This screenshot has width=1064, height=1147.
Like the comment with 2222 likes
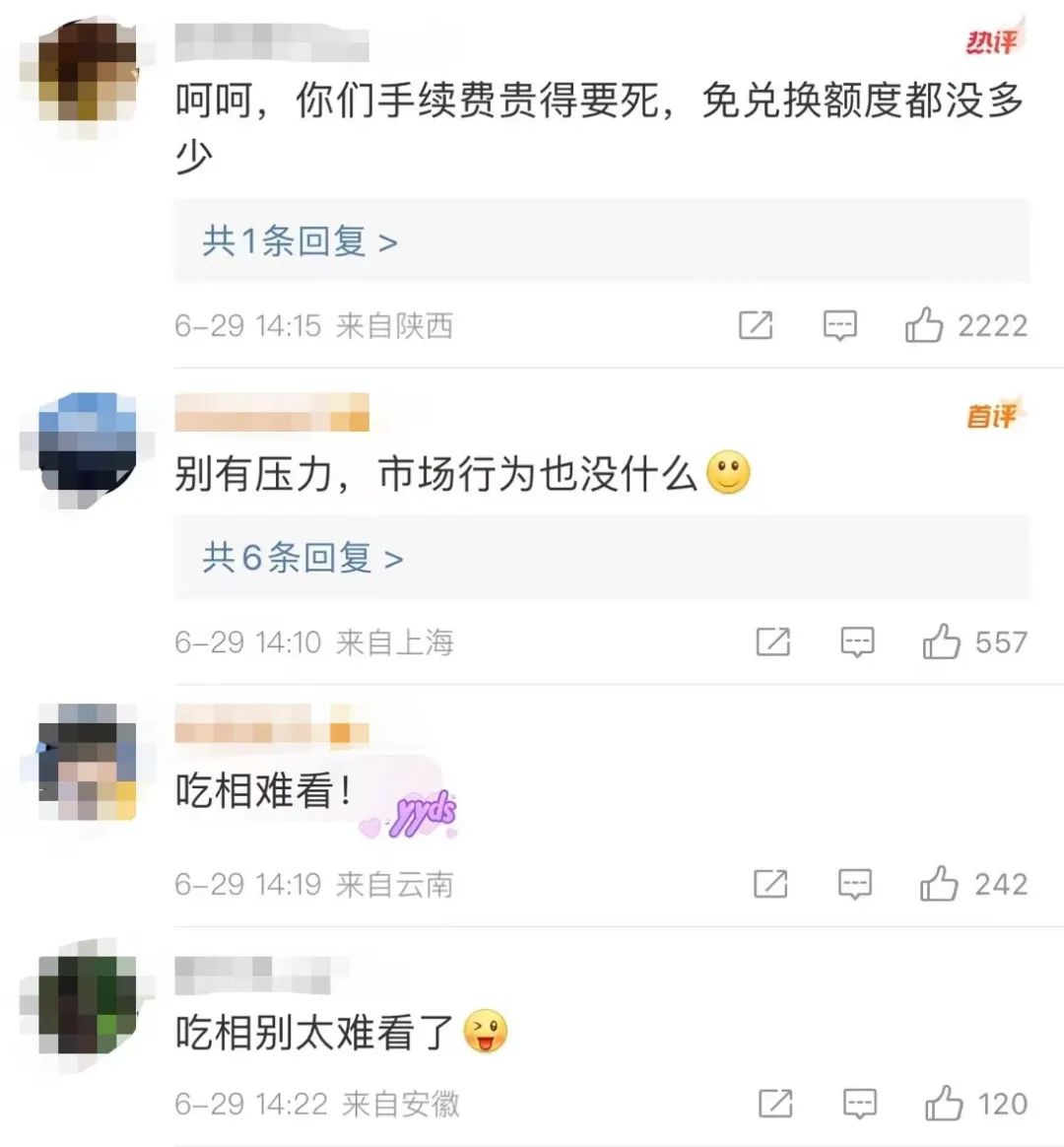pyautogui.click(x=924, y=325)
